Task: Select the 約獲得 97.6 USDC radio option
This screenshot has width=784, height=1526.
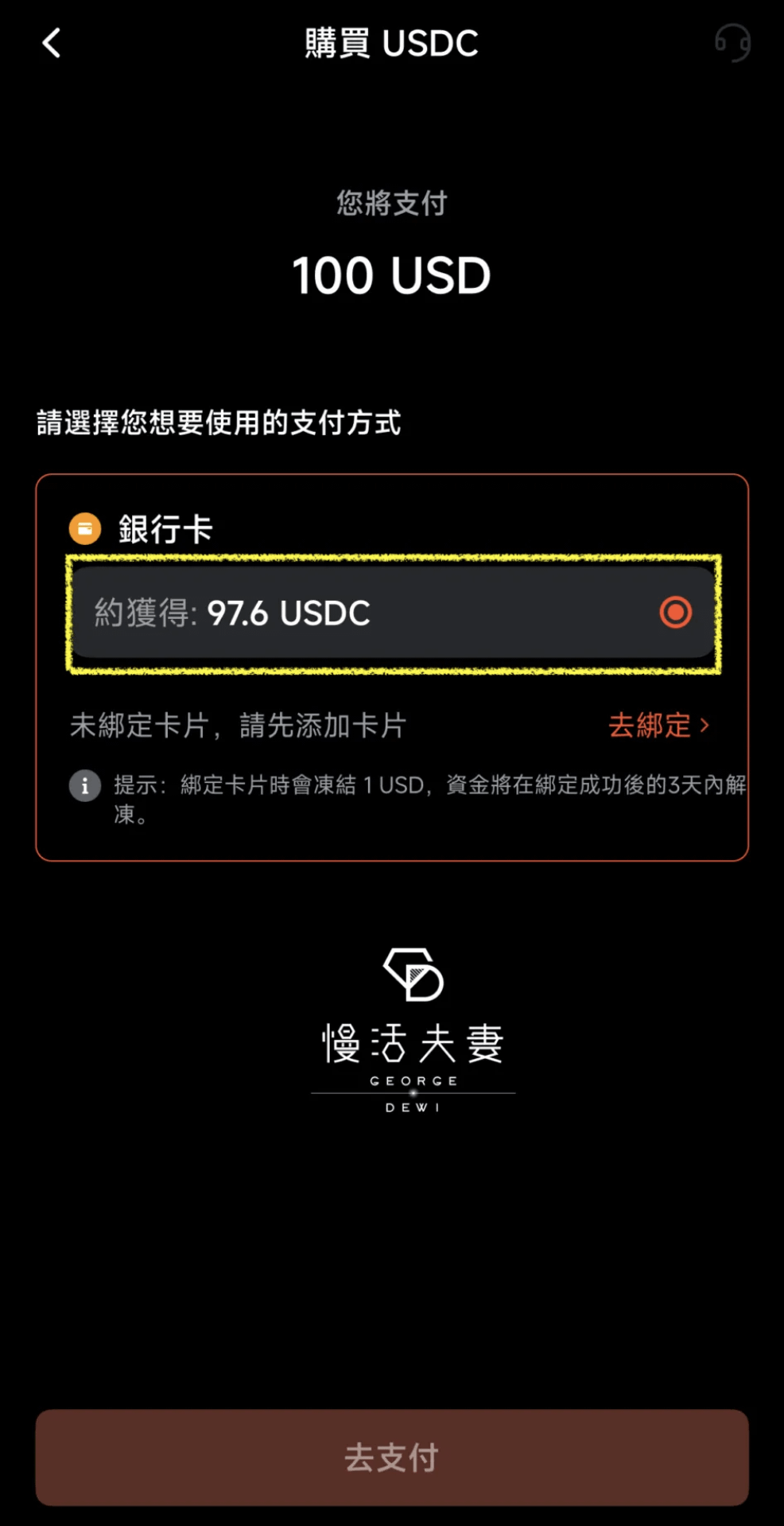Action: 675,613
